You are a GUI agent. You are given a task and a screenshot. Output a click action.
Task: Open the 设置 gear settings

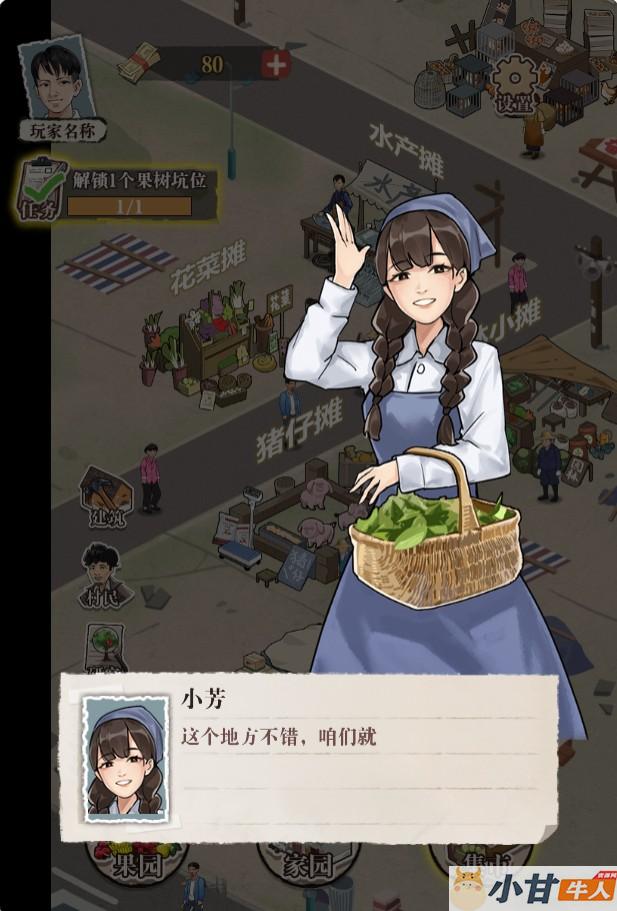tap(516, 80)
